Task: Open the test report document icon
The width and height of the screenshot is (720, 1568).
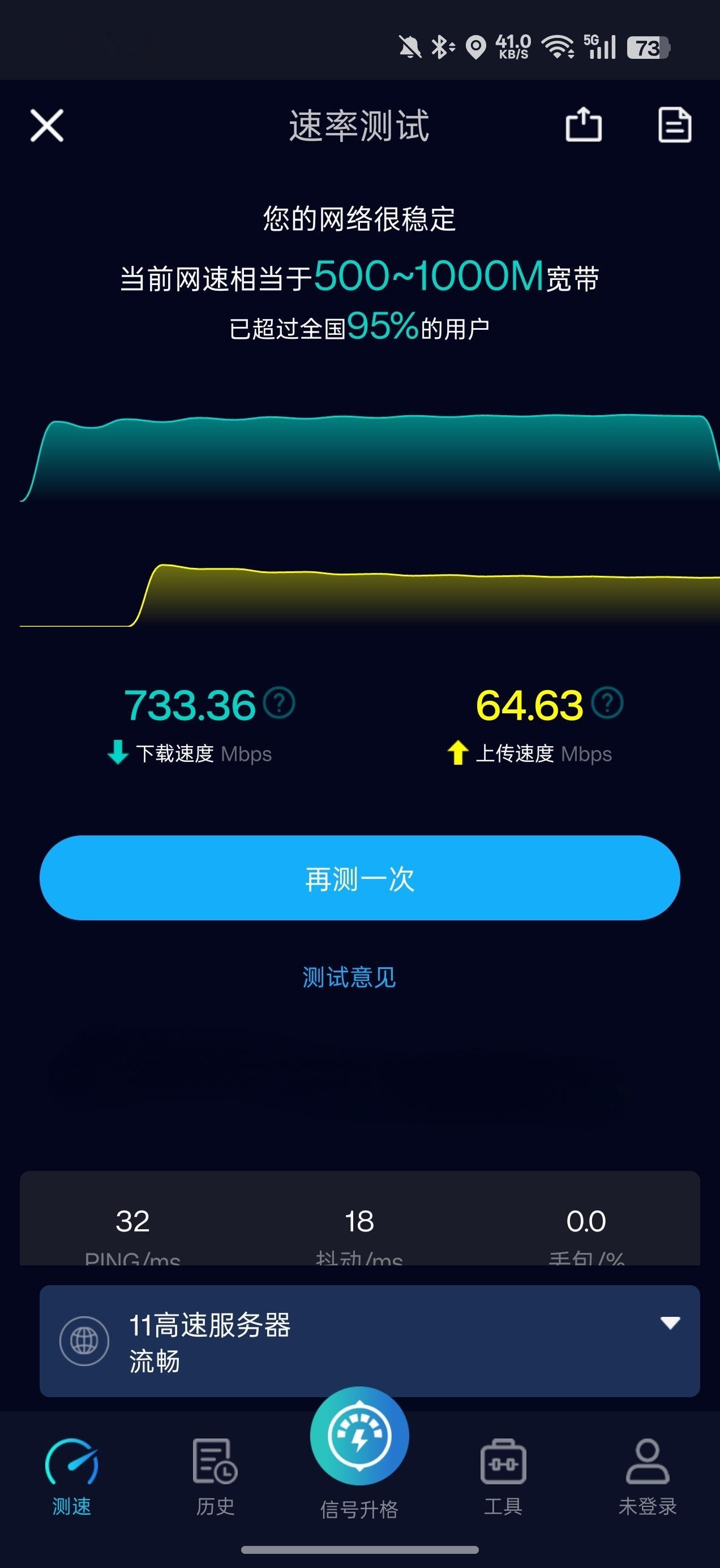Action: click(675, 126)
